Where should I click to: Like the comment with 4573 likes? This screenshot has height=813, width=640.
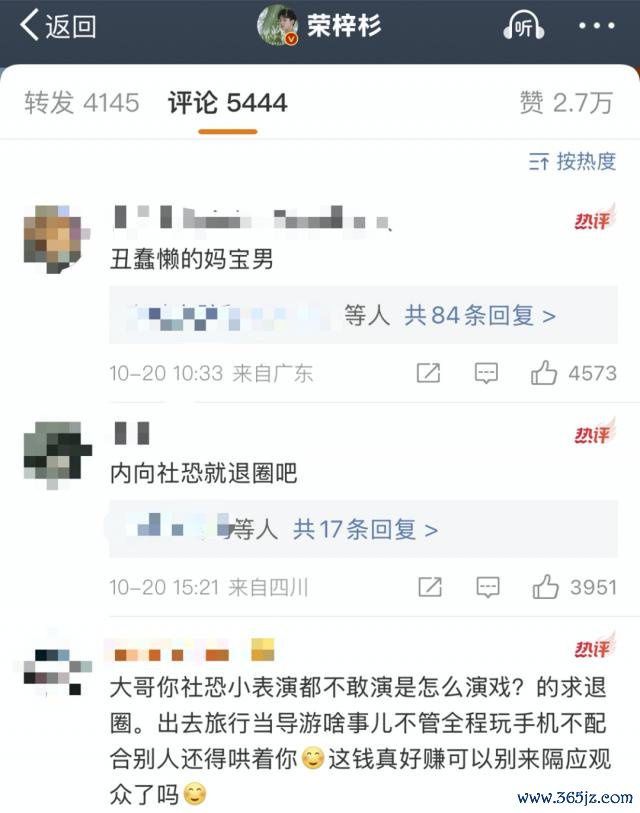(545, 373)
